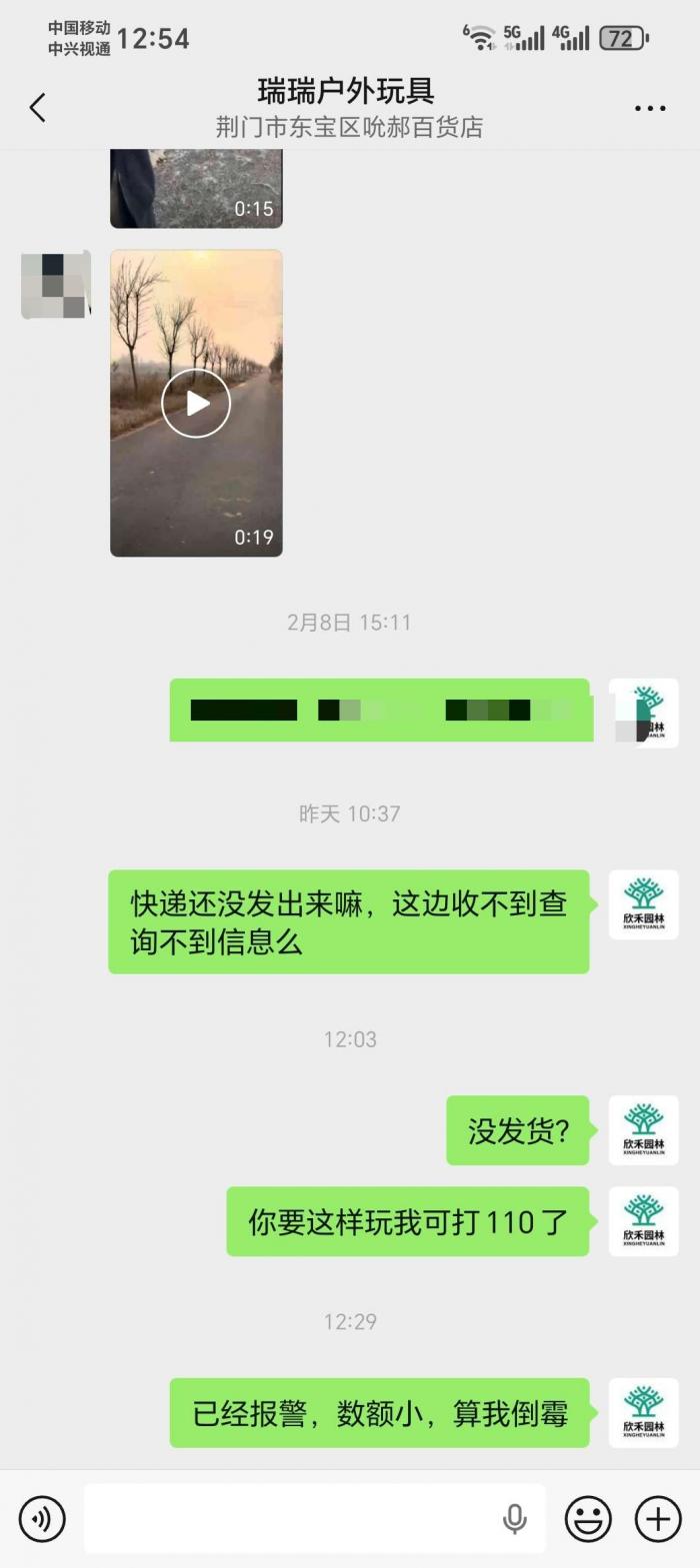Viewport: 700px width, 1568px height.
Task: Tap the microphone dictation icon
Action: pos(514,1519)
